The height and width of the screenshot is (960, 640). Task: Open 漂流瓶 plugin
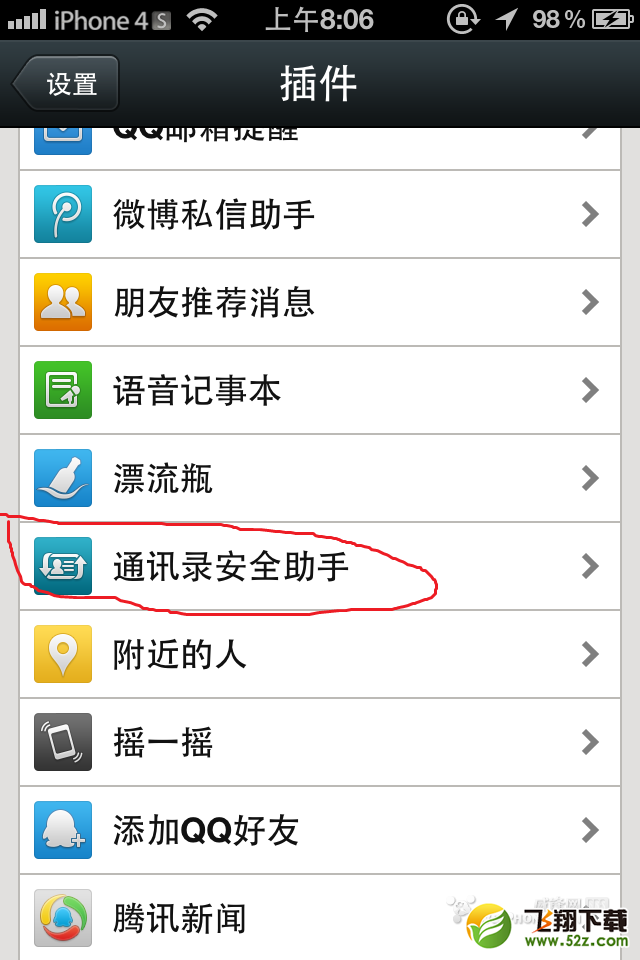tap(320, 478)
